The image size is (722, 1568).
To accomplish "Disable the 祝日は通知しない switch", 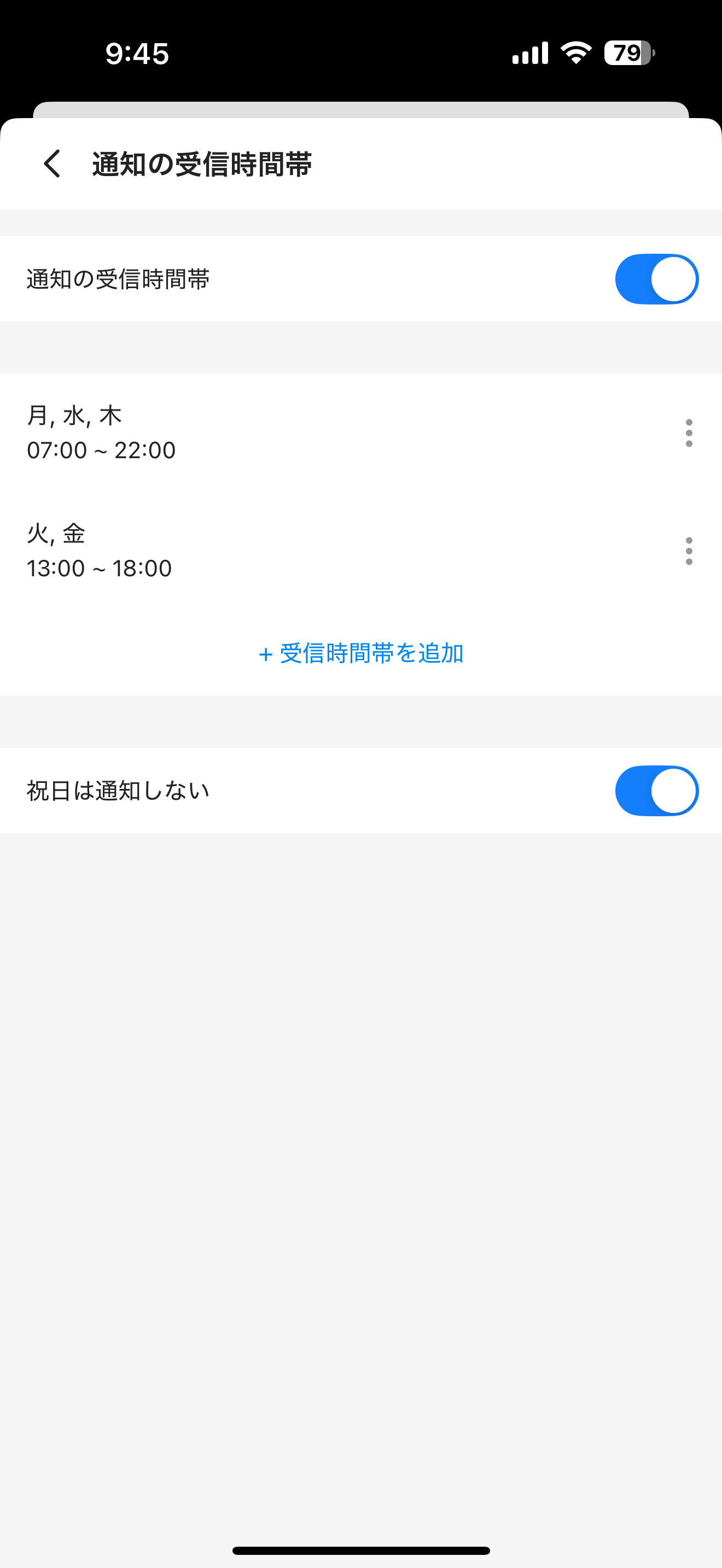I will pos(656,791).
